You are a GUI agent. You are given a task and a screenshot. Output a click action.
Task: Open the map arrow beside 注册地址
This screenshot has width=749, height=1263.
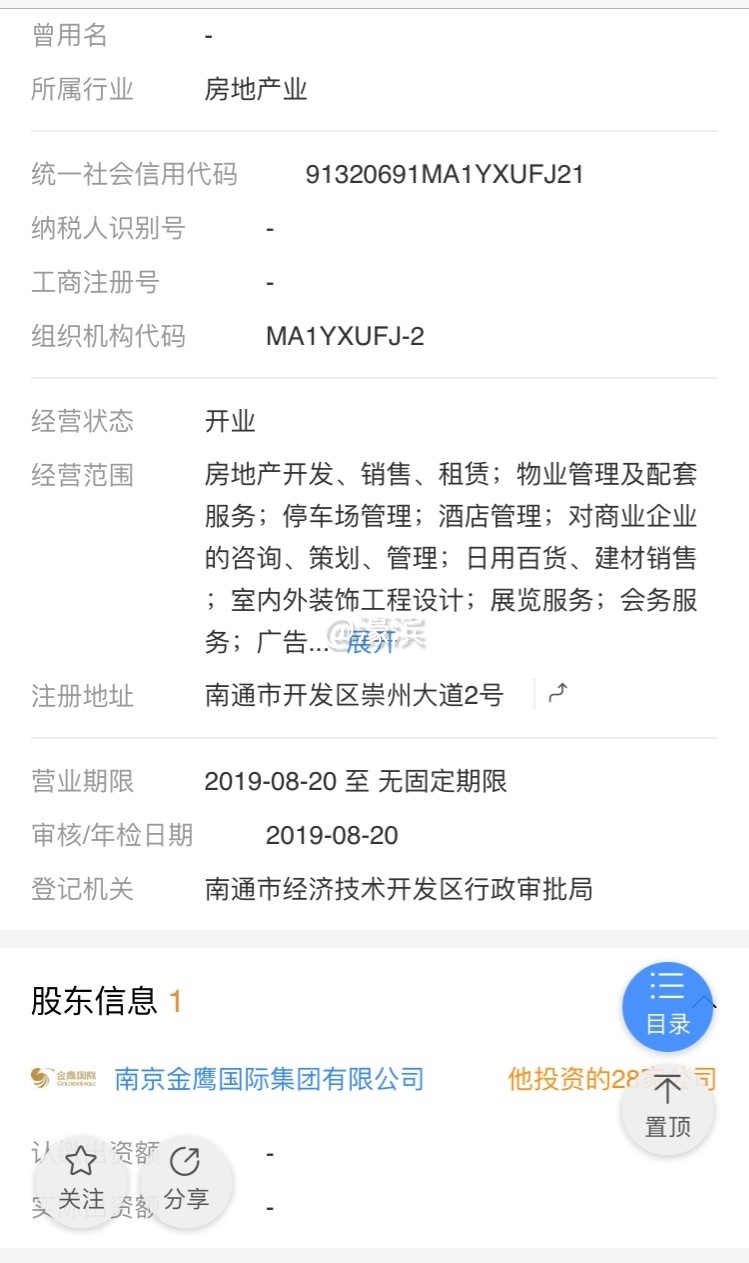pyautogui.click(x=558, y=693)
